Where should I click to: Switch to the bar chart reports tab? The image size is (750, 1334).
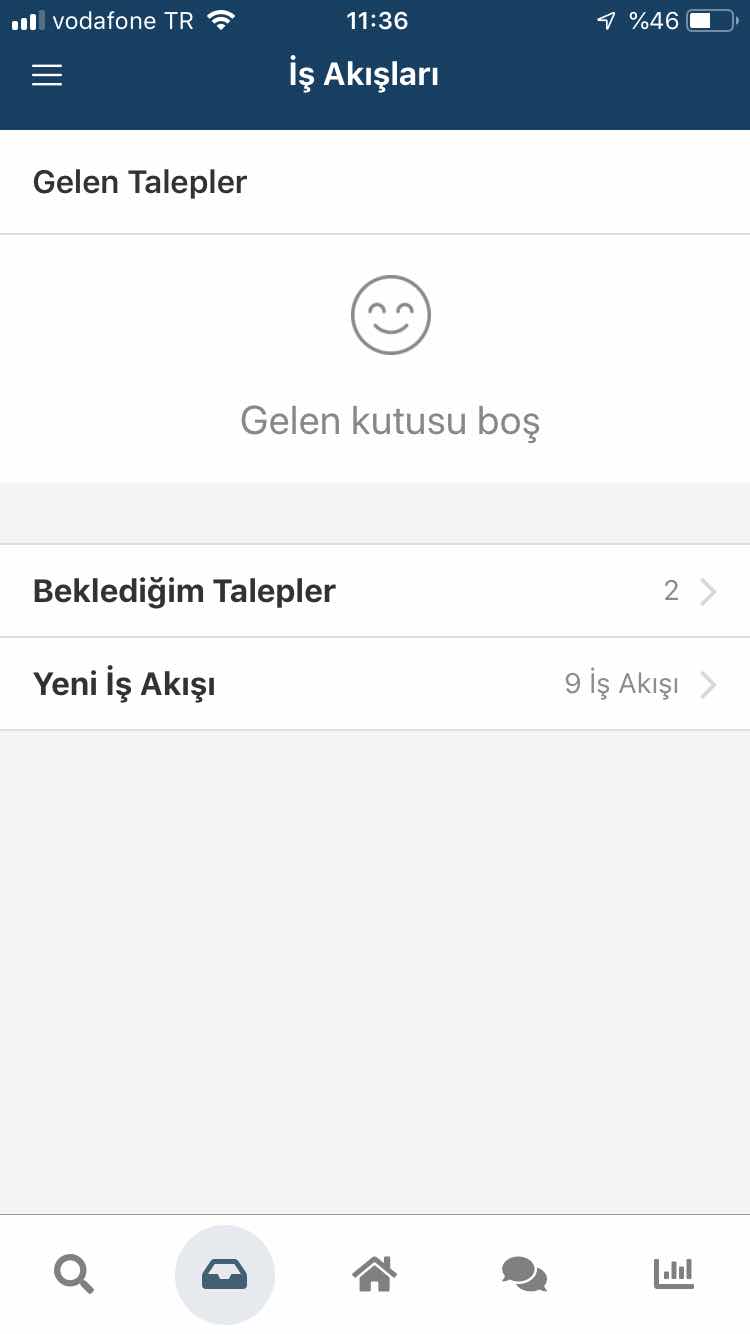[674, 1273]
